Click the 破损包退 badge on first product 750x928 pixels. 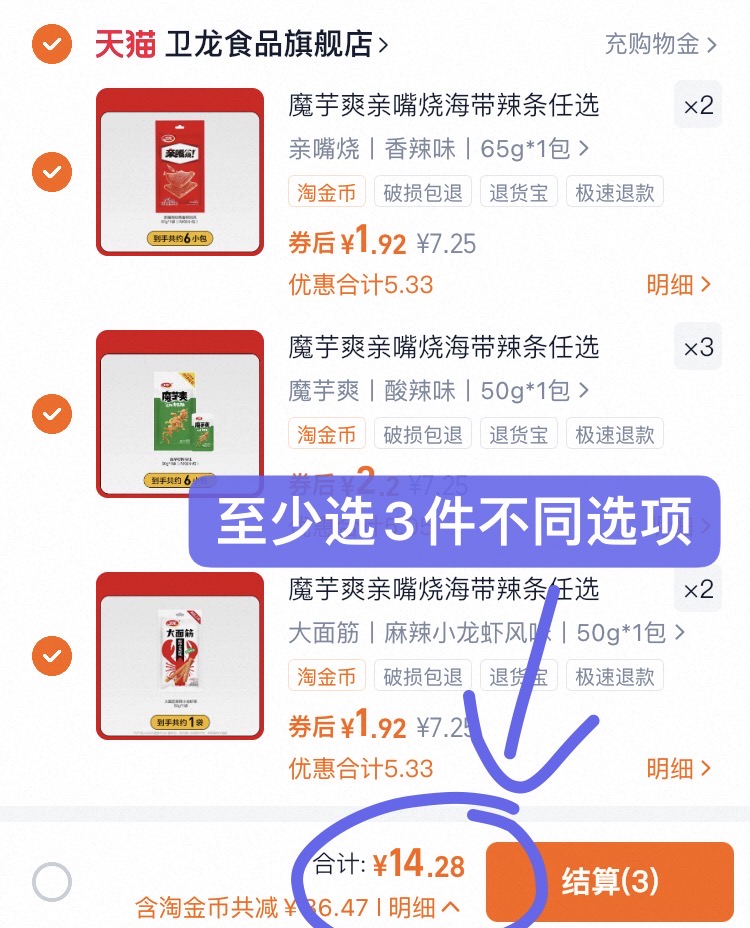[422, 192]
